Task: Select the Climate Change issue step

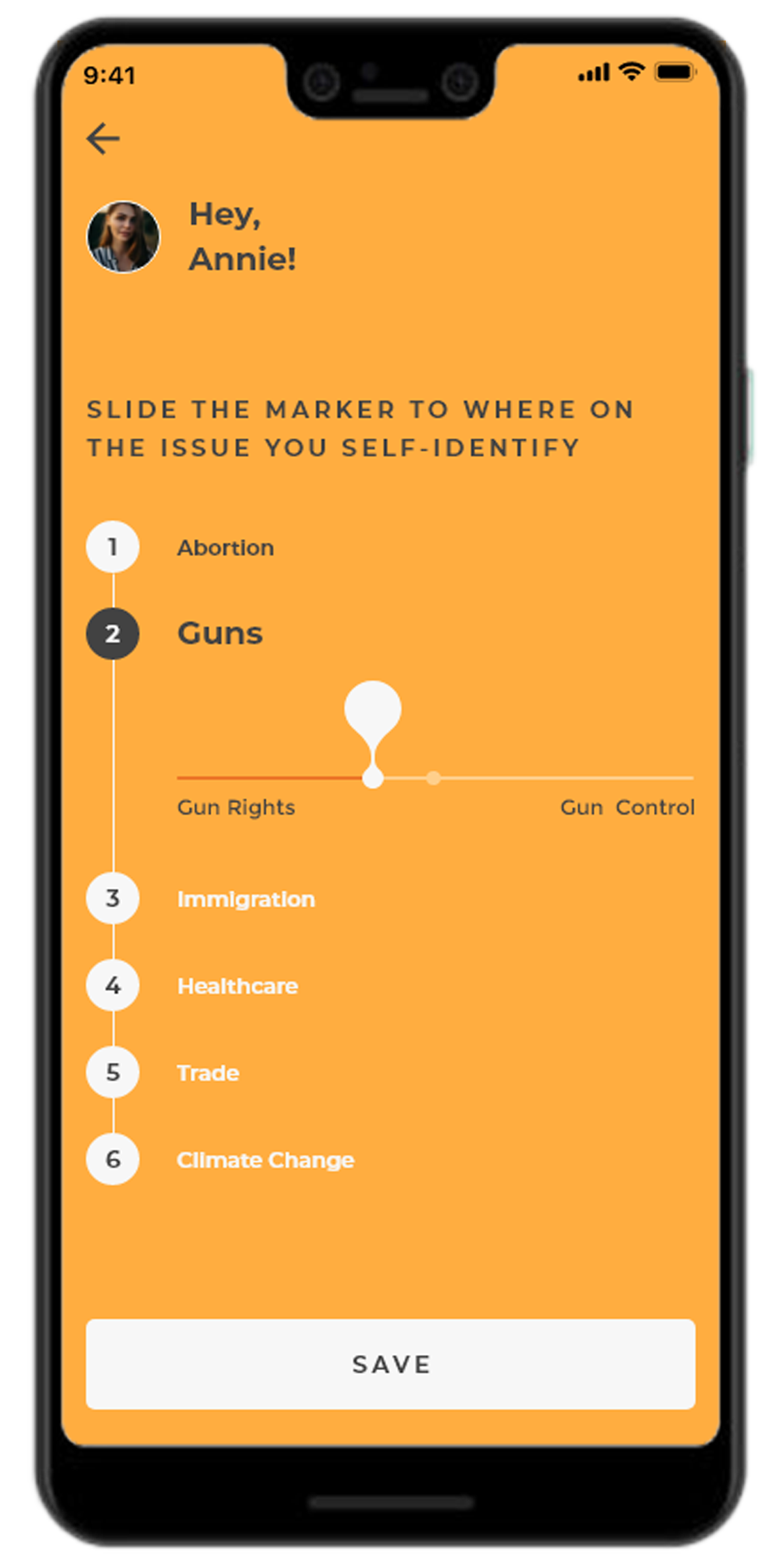Action: pos(265,1160)
